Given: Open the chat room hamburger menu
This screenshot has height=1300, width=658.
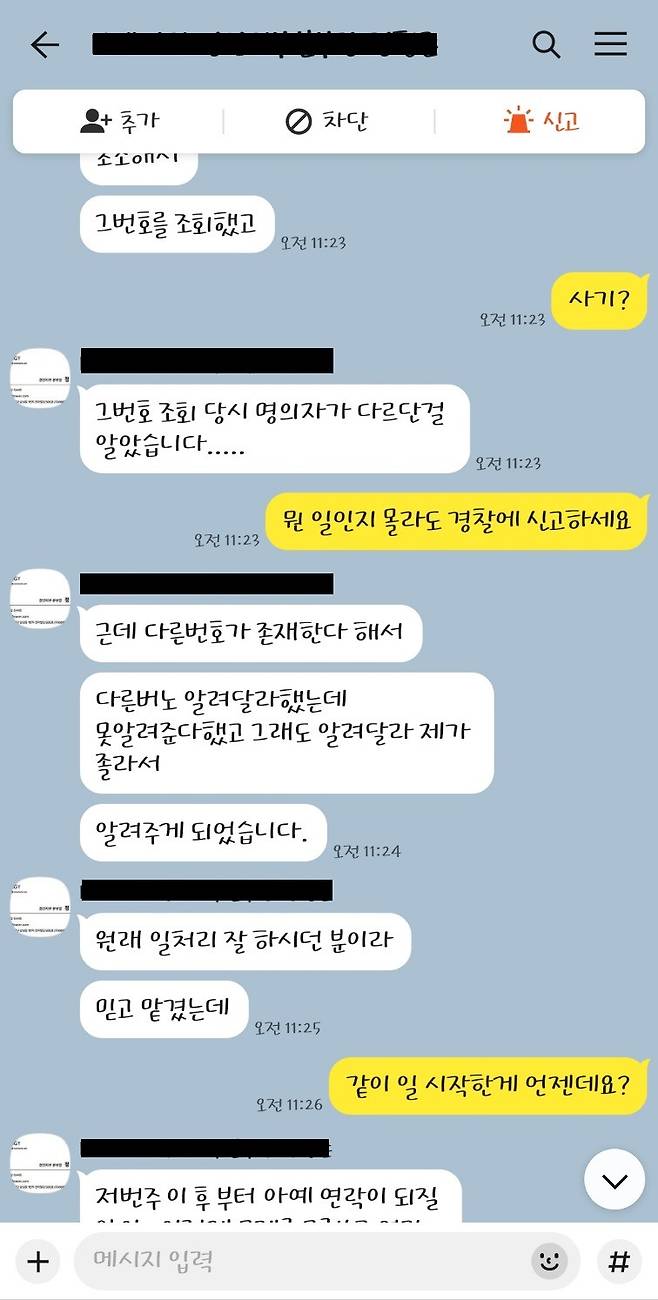Looking at the screenshot, I should tap(610, 44).
